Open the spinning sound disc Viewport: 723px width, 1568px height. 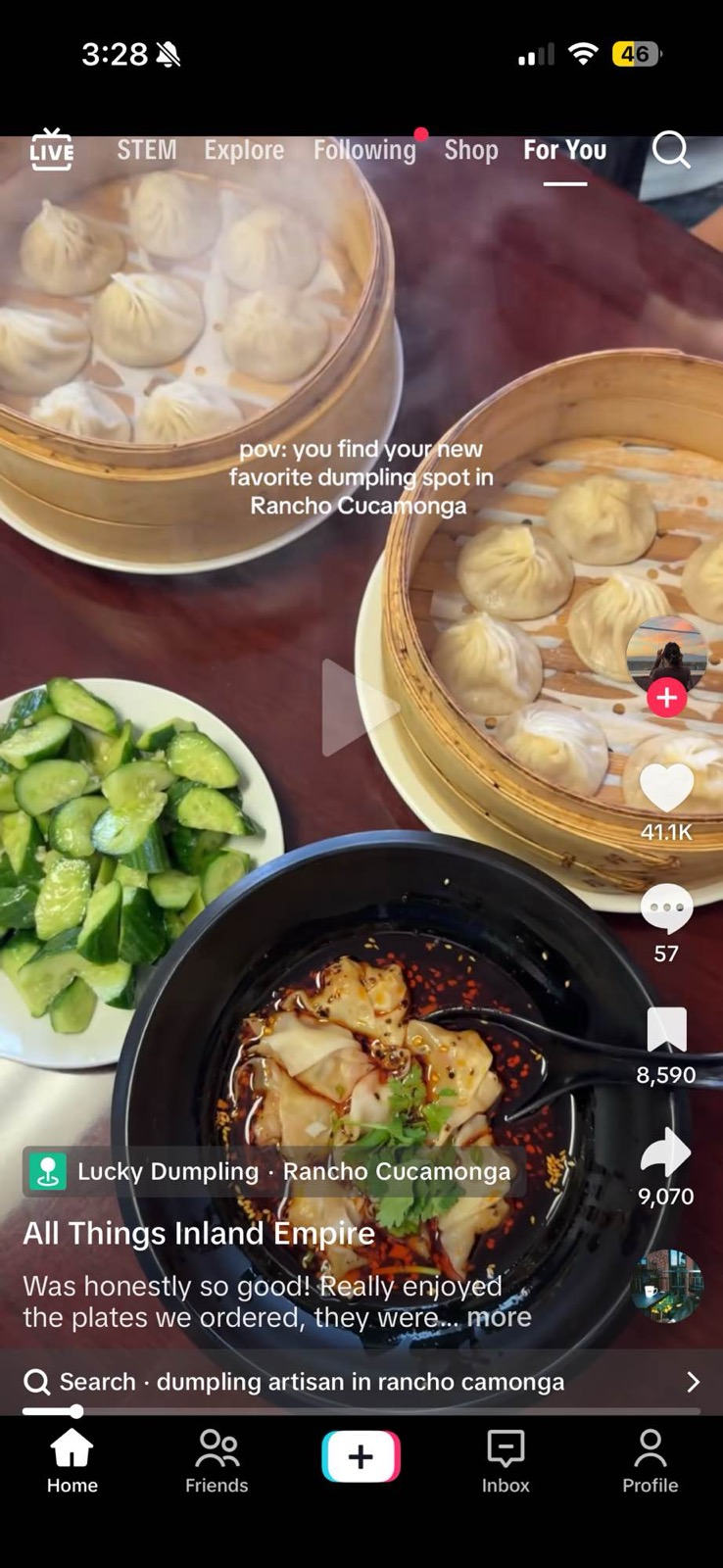666,1286
